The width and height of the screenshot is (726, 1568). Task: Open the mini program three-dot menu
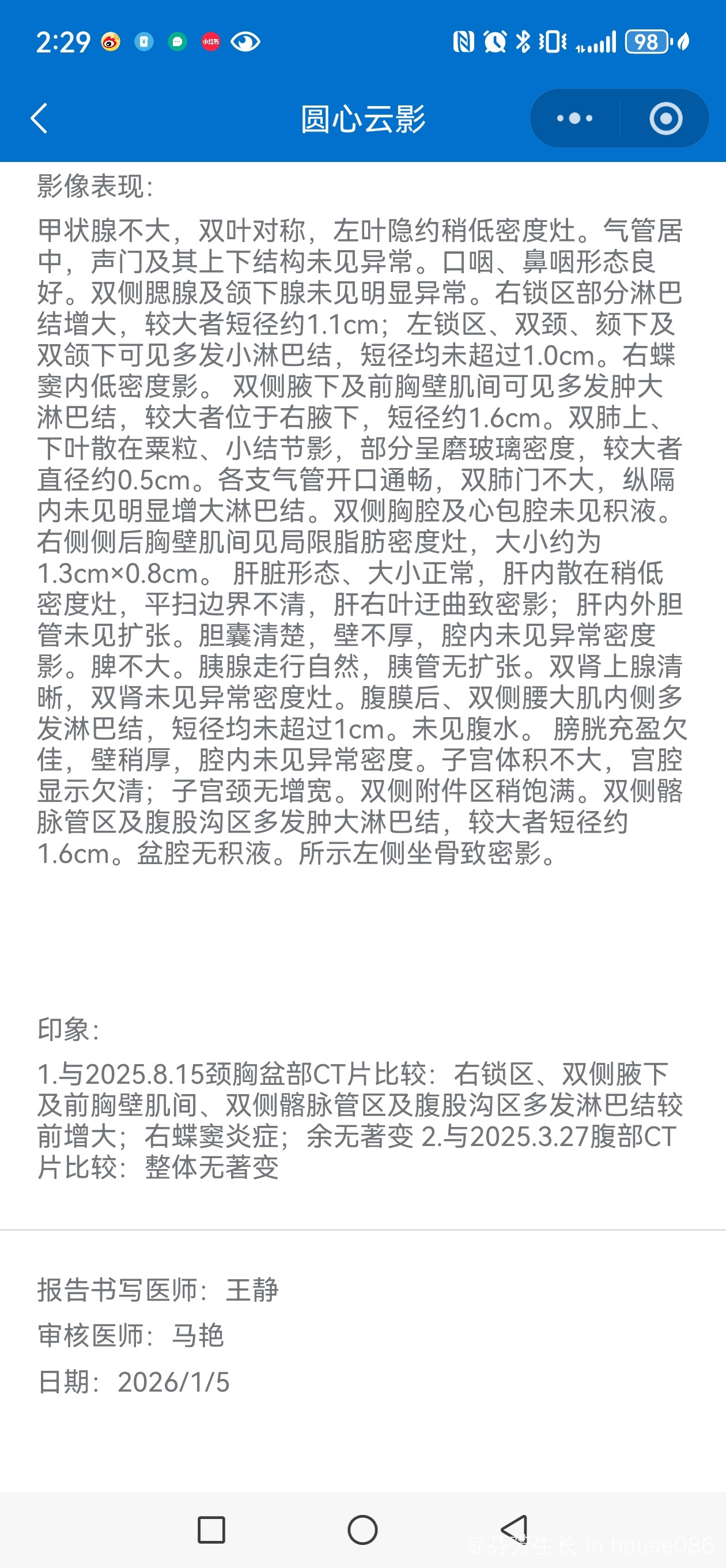tap(574, 118)
